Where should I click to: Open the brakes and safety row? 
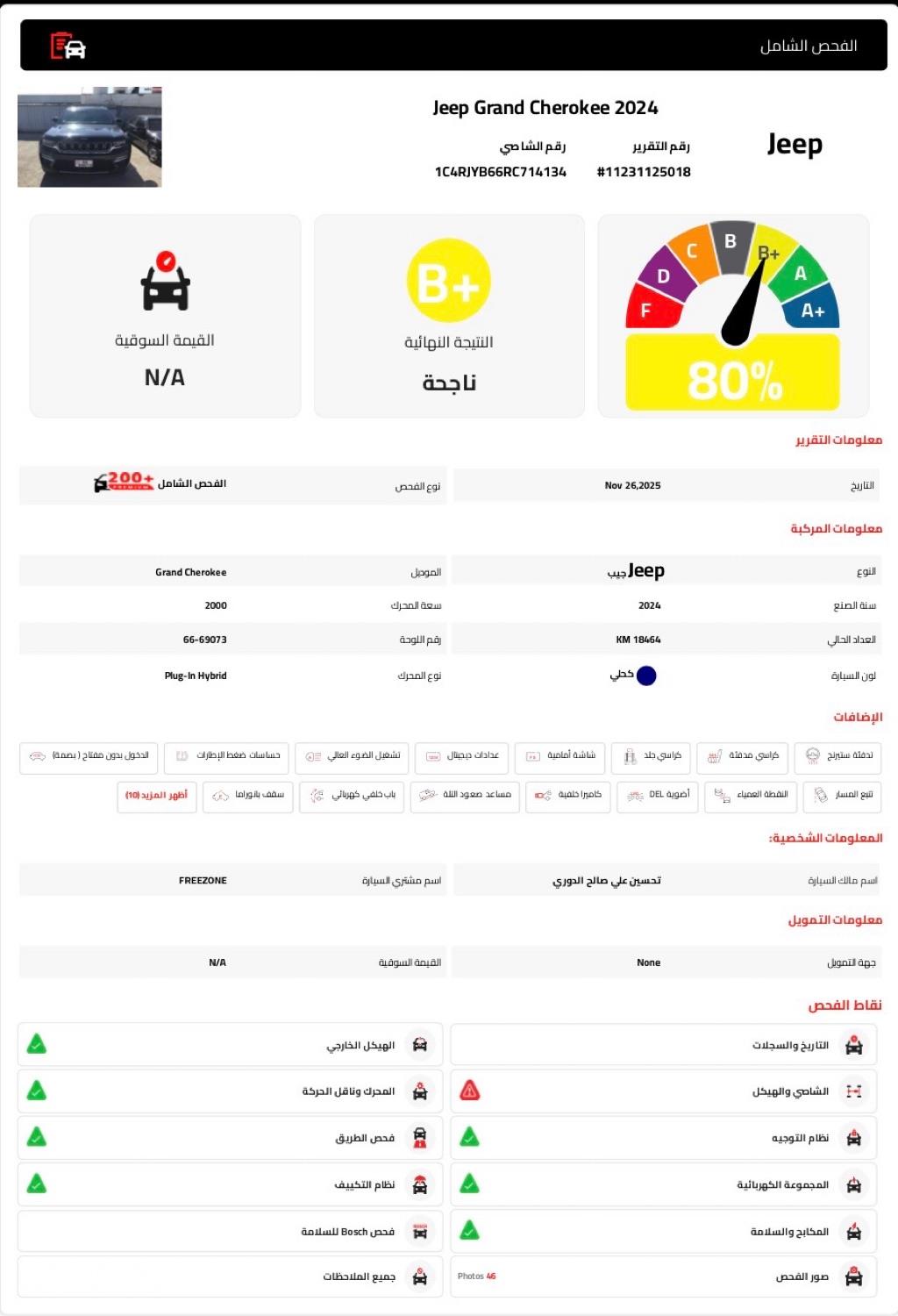click(664, 1231)
